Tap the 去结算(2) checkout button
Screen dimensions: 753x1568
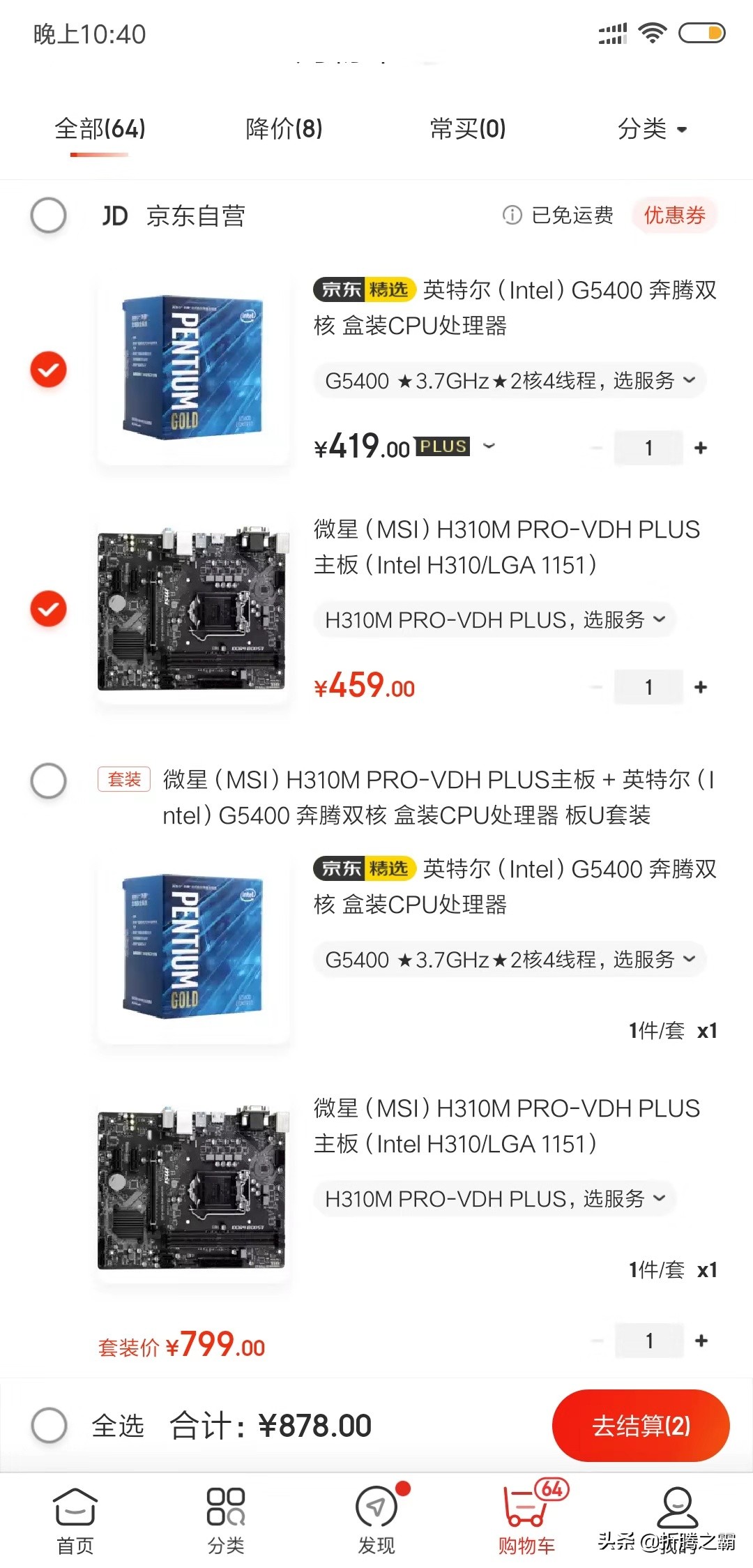(x=639, y=1426)
